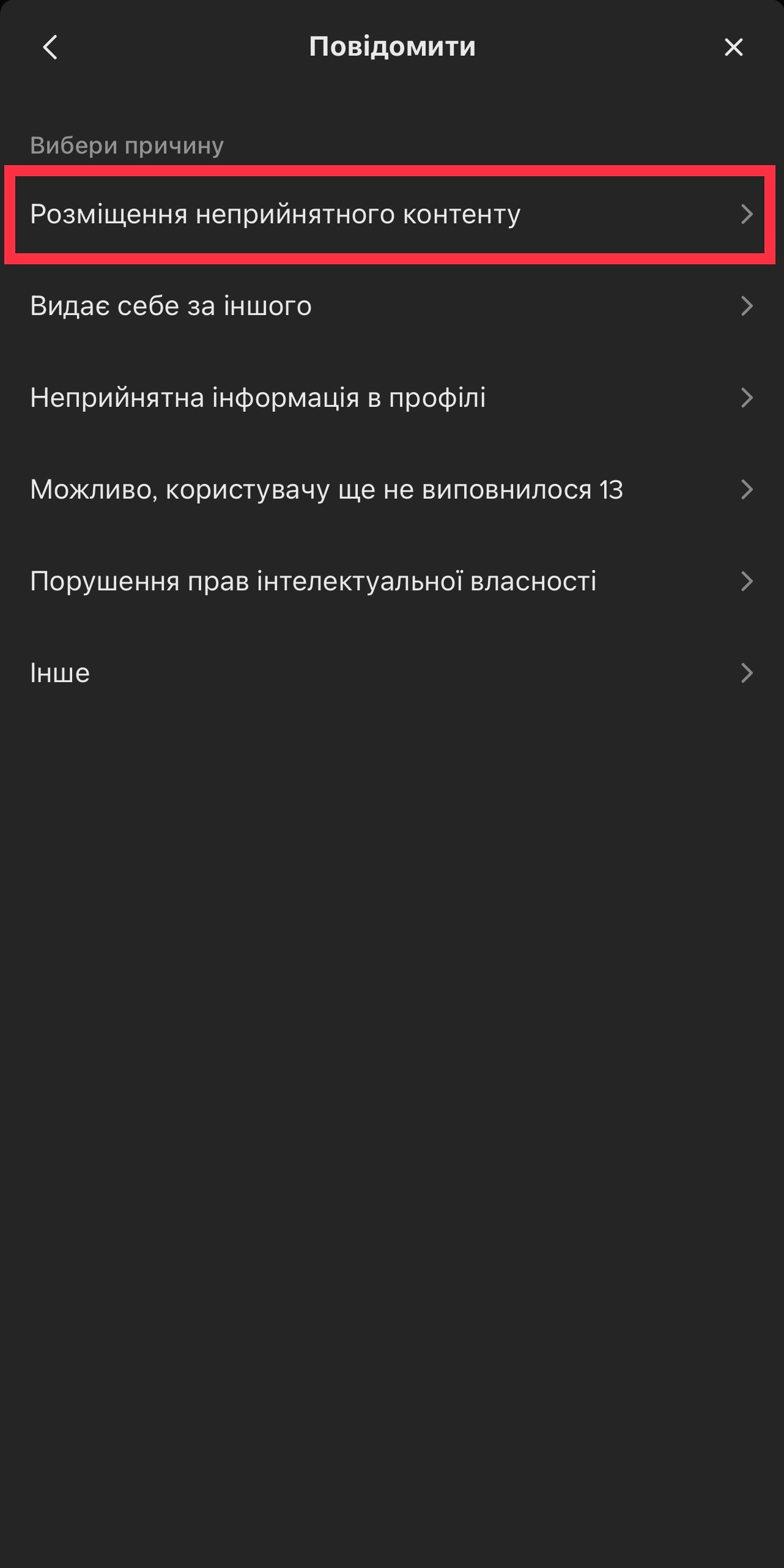
Task: Report user may be under 13
Action: (x=392, y=489)
